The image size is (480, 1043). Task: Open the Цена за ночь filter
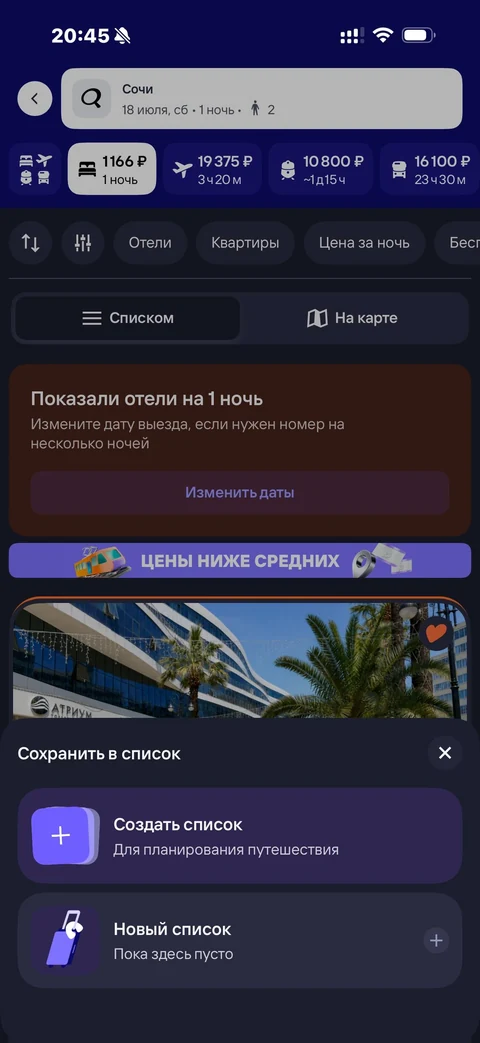click(364, 243)
